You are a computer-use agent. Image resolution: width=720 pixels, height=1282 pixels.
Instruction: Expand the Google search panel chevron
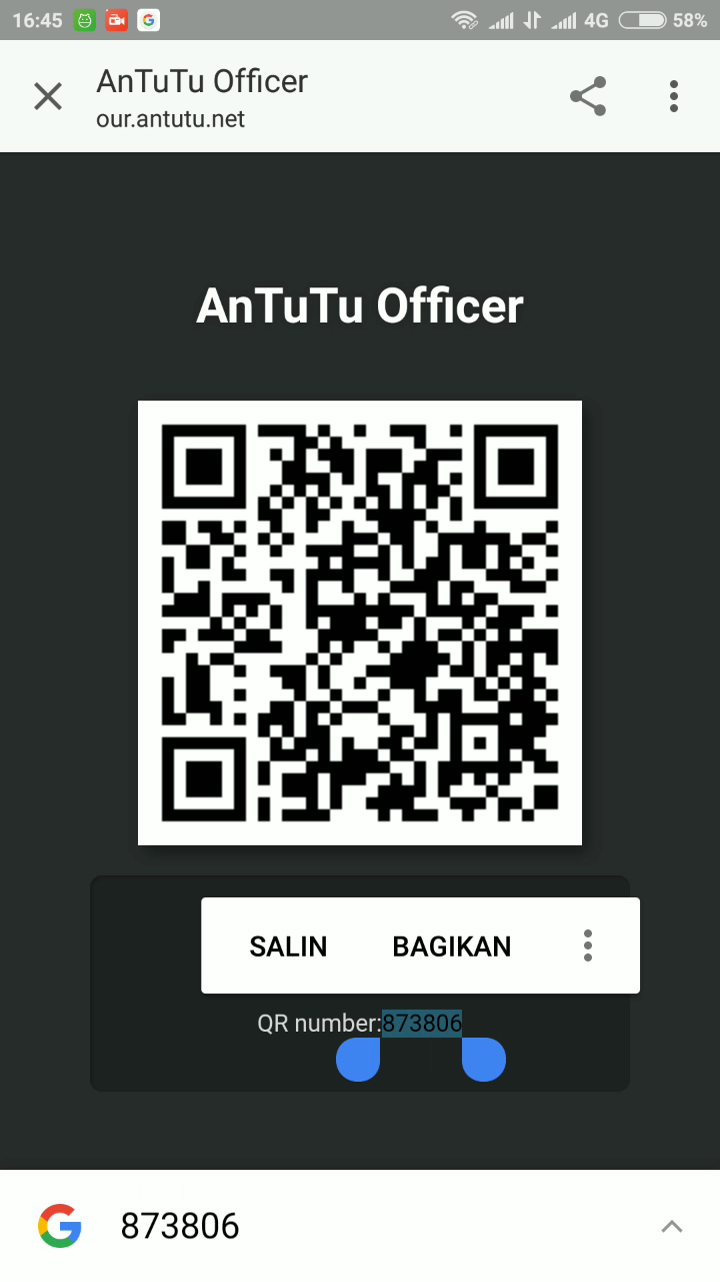pyautogui.click(x=672, y=1226)
